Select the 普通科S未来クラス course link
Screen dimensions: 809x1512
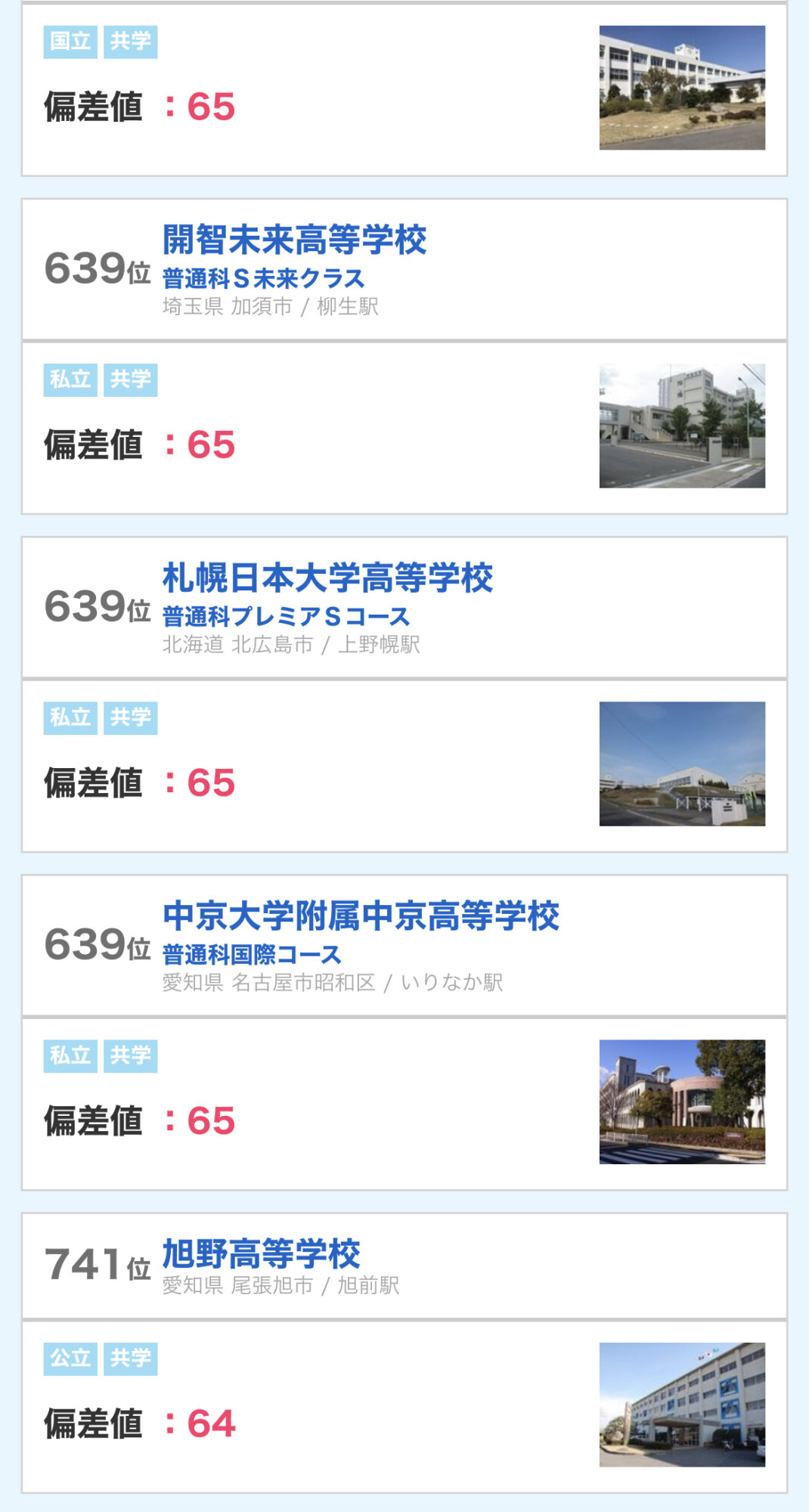coord(263,279)
